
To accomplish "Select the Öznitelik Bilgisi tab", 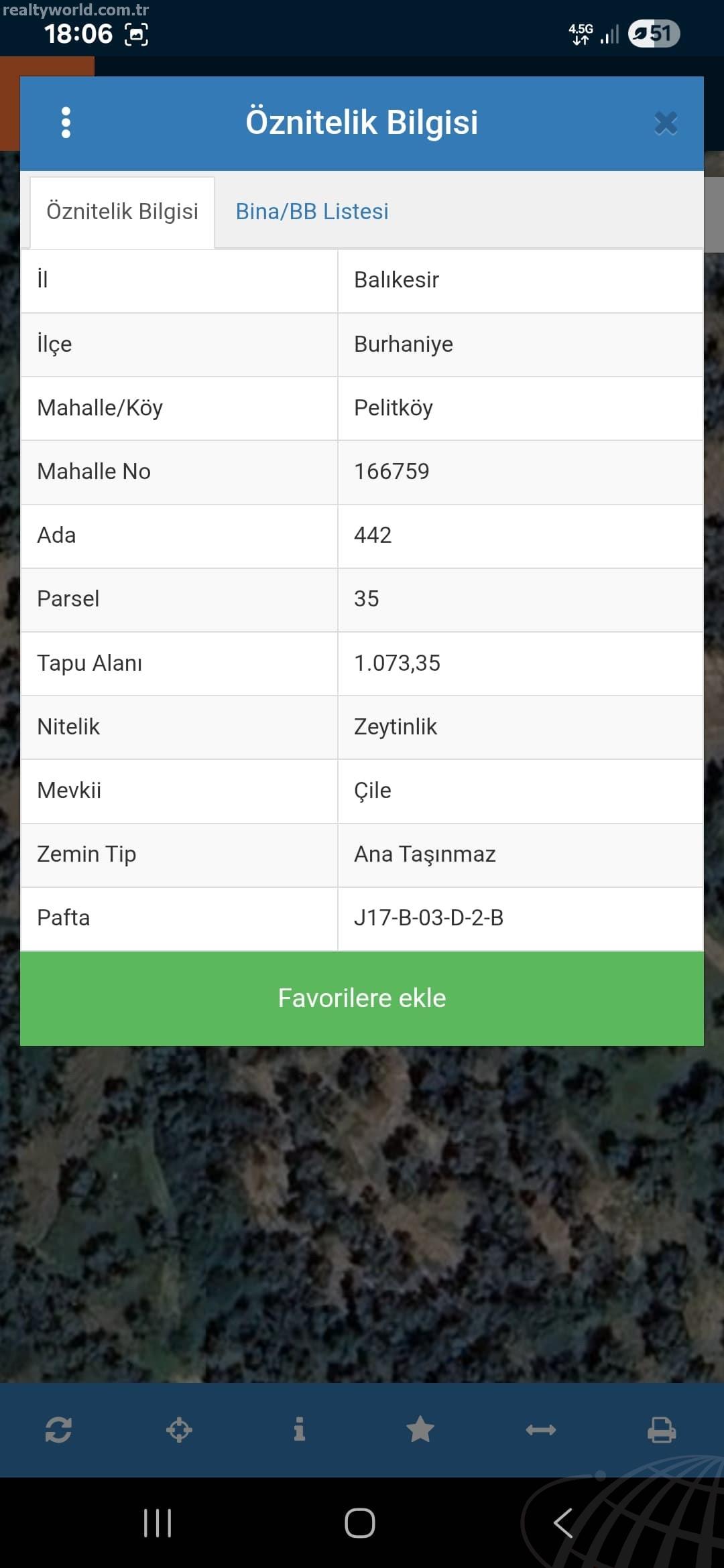I will click(x=122, y=212).
